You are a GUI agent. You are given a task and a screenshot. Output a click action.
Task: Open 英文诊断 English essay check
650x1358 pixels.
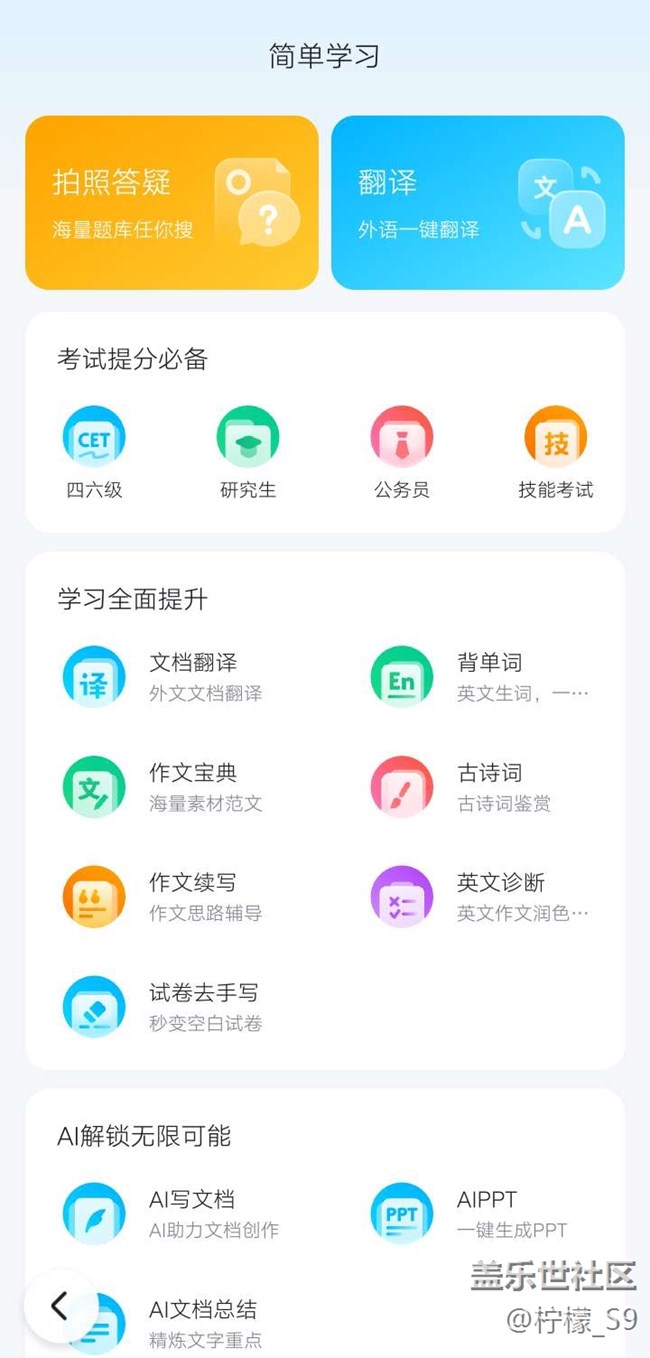(480, 897)
